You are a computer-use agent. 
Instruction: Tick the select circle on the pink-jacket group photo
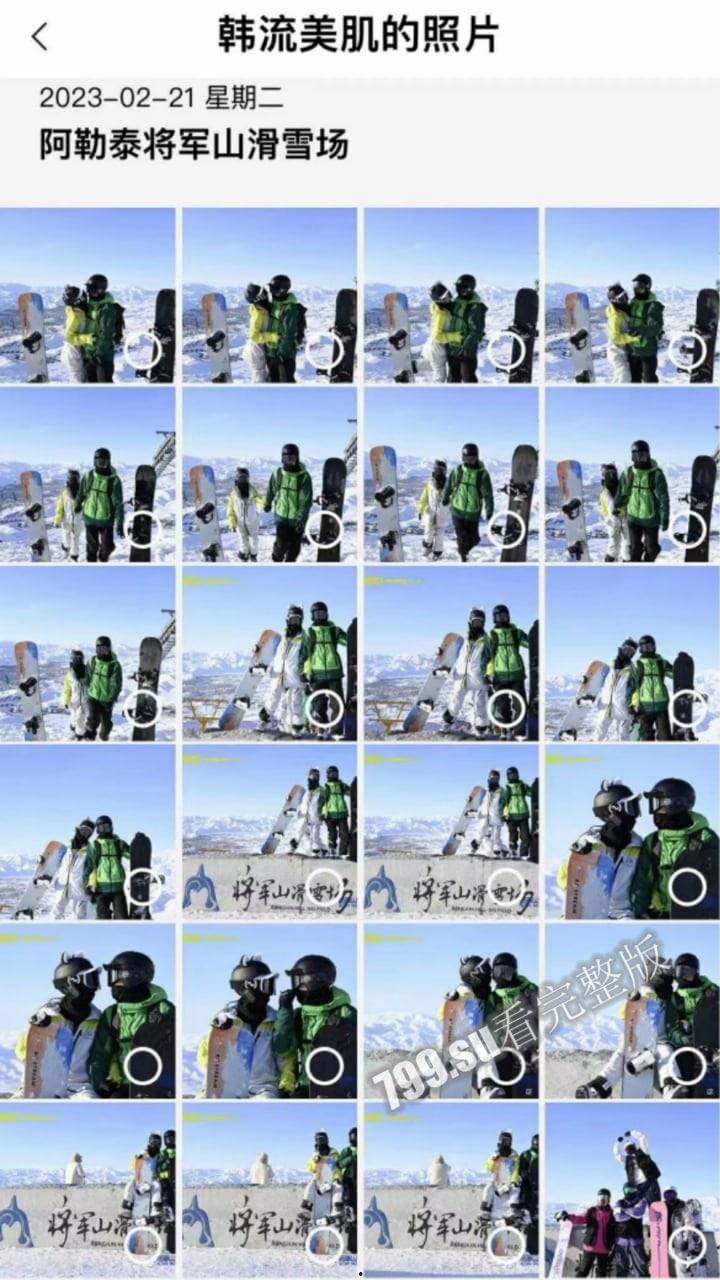coord(687,1245)
